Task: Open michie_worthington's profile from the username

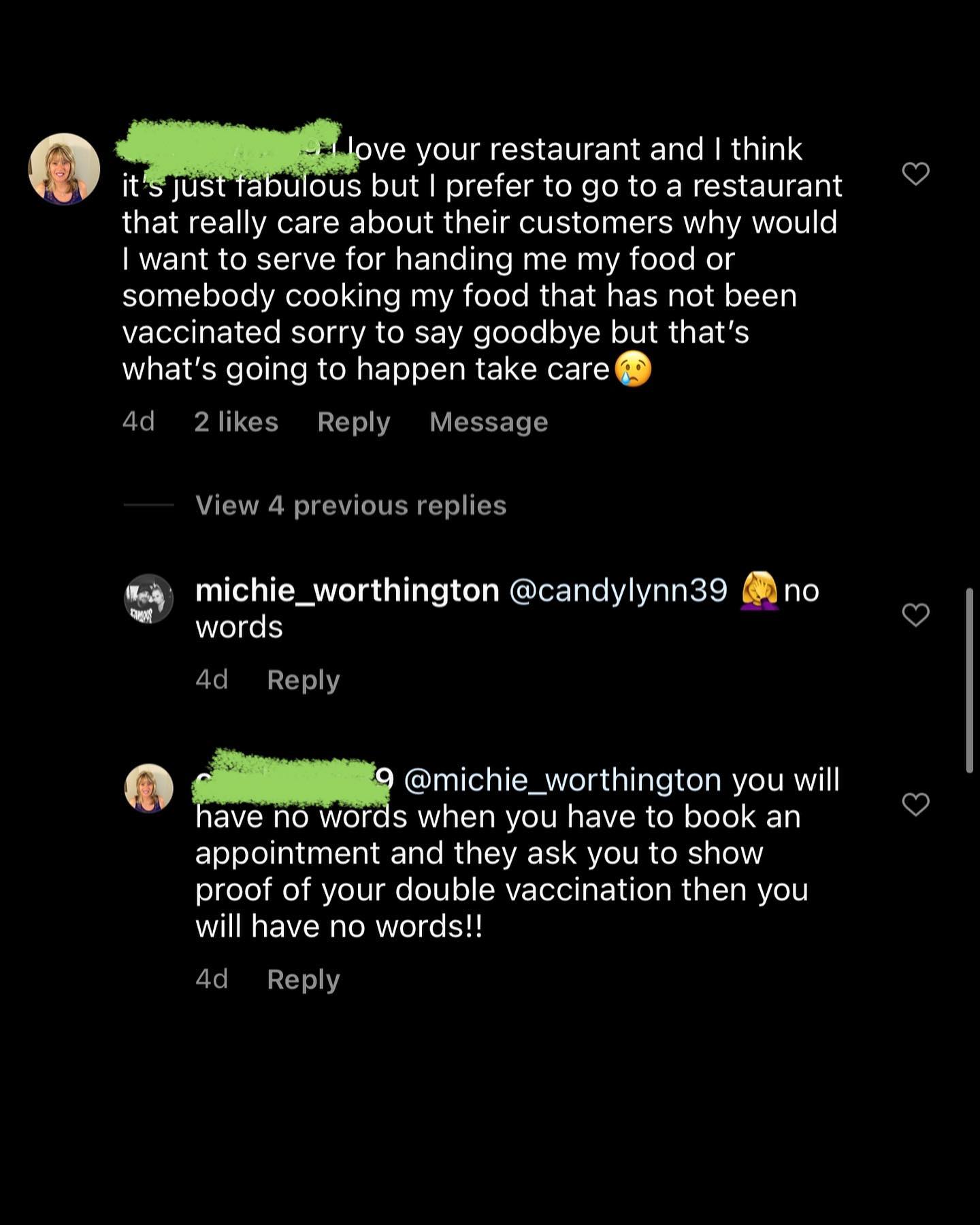Action: pos(347,590)
